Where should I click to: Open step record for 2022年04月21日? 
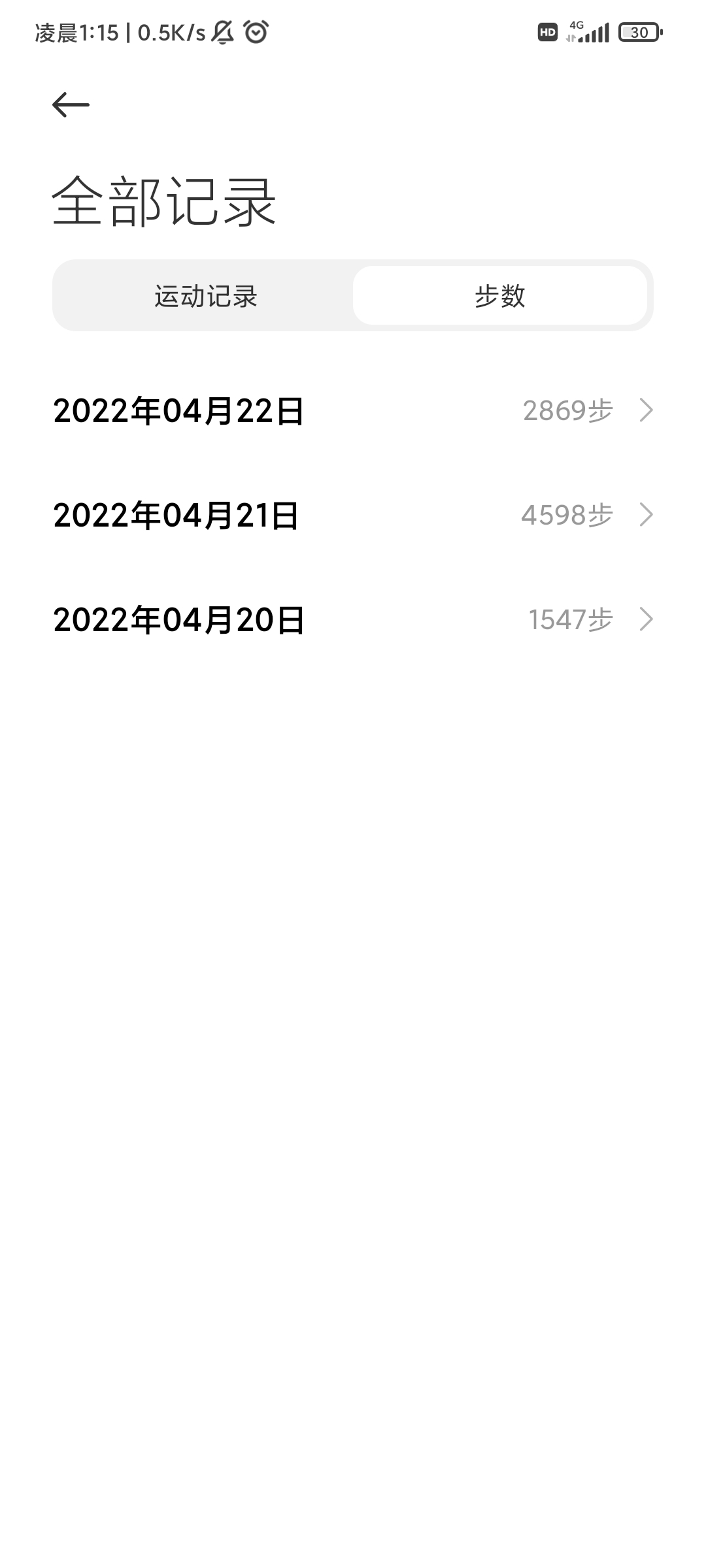pos(353,515)
